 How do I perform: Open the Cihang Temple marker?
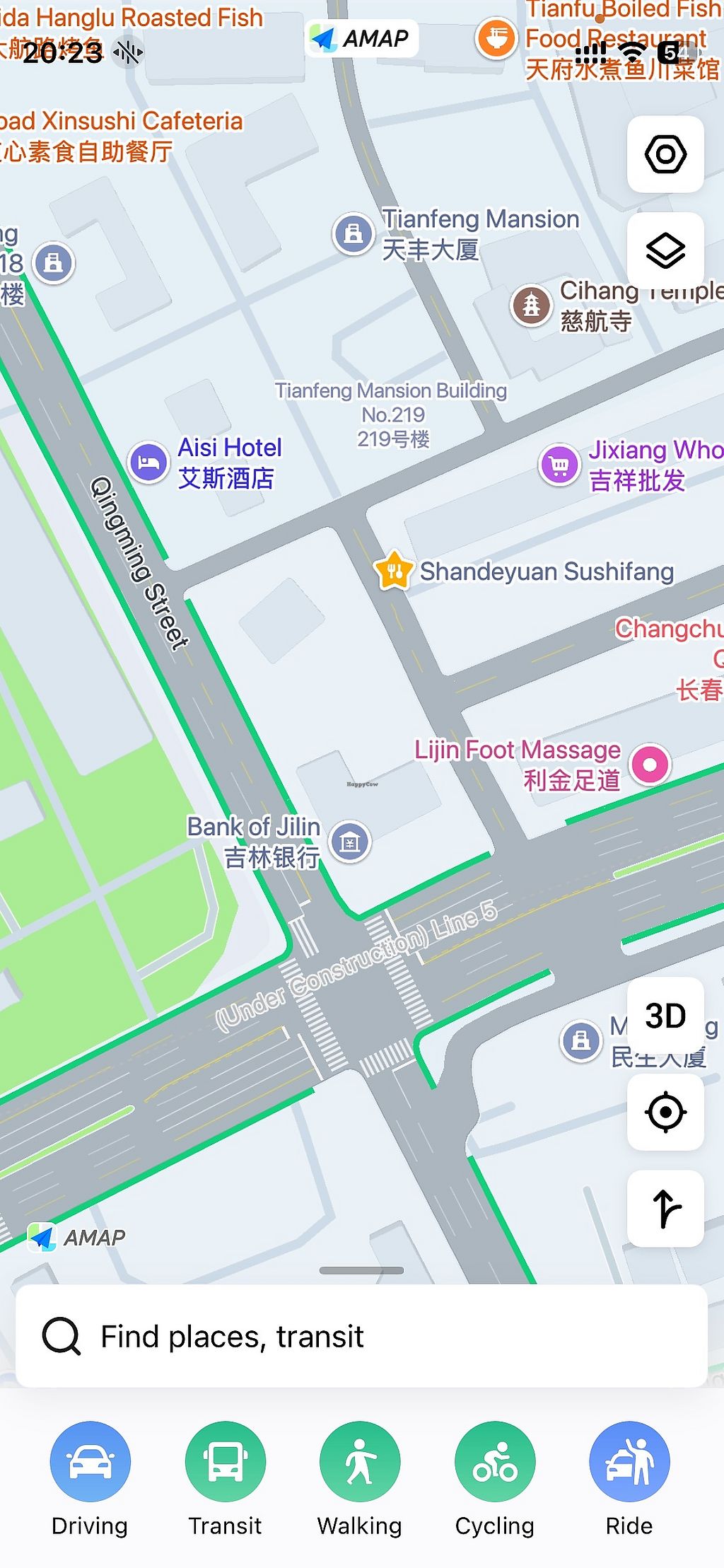coord(531,306)
